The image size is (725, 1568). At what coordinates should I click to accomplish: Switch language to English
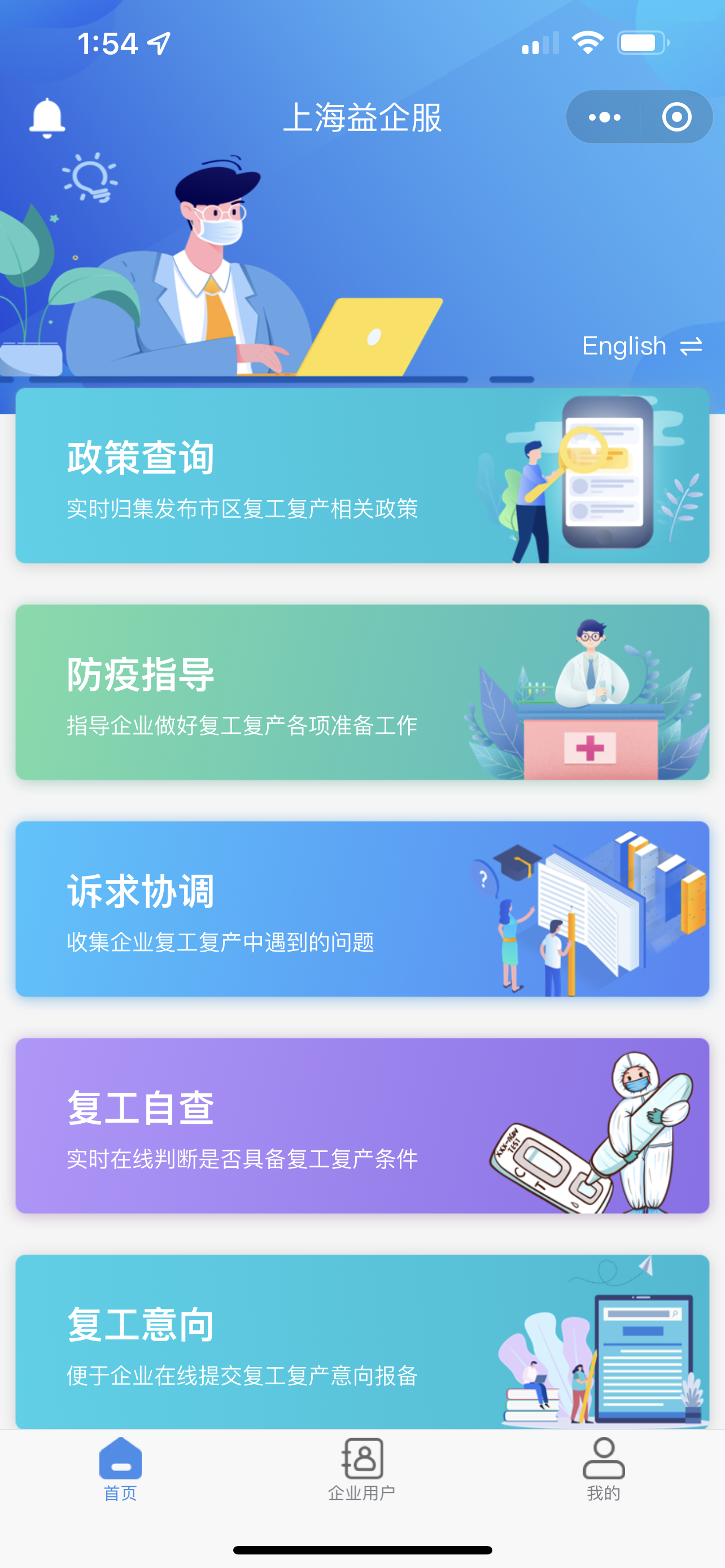(641, 347)
